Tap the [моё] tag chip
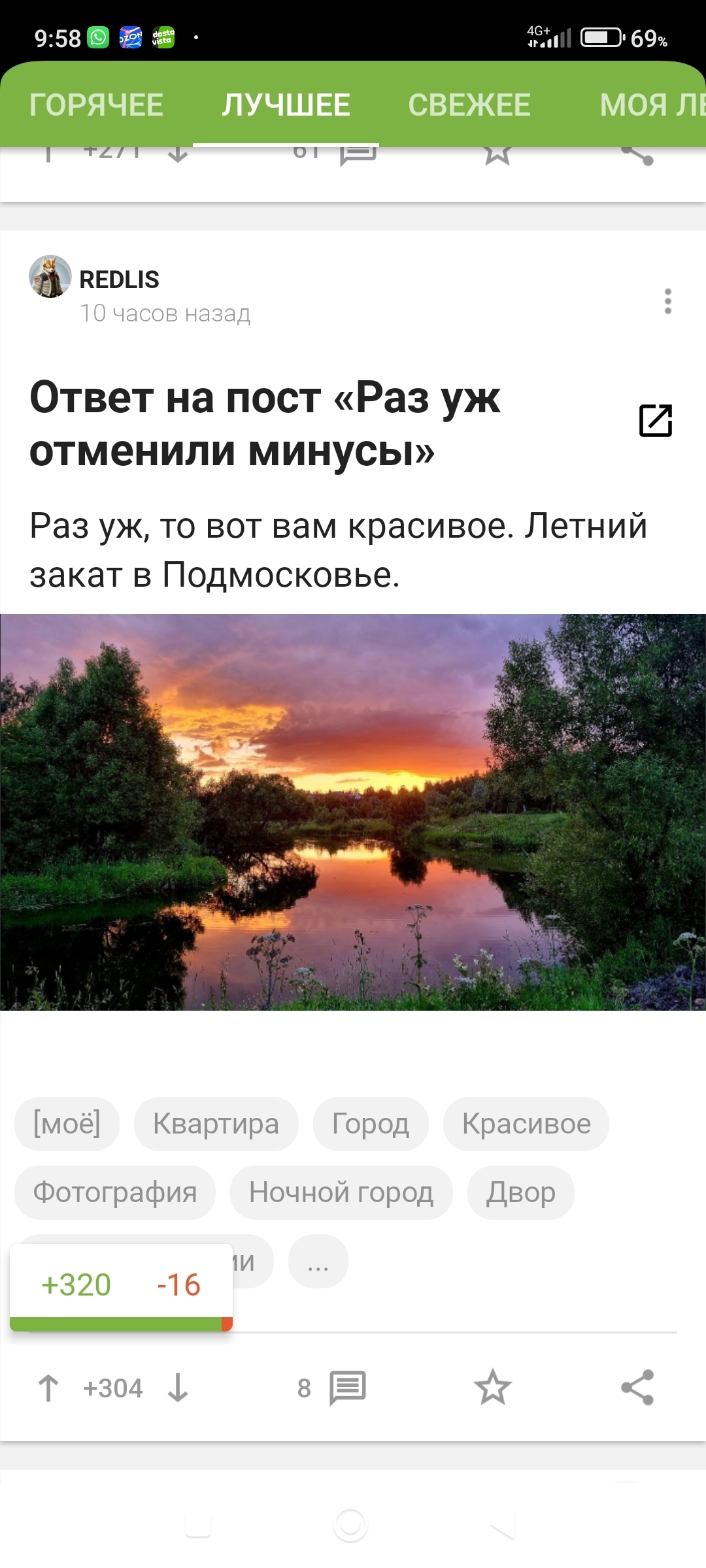The image size is (706, 1568). coord(67,1124)
